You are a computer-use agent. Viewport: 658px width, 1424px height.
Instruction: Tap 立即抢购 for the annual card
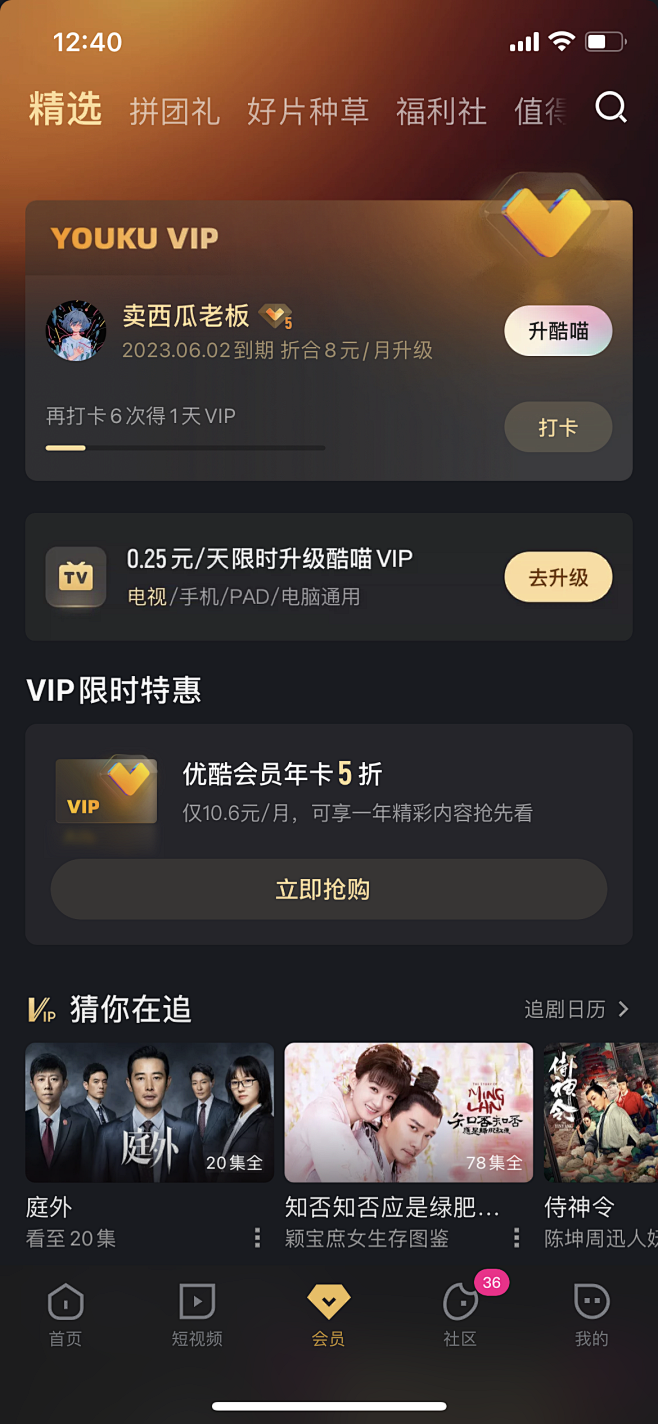329,889
